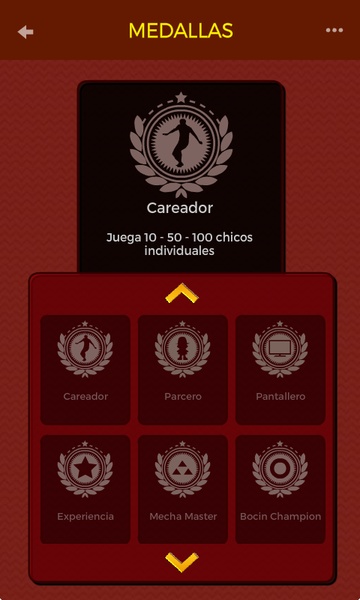Image resolution: width=360 pixels, height=600 pixels.
Task: View the Experiencia medal tile
Action: tap(85, 489)
